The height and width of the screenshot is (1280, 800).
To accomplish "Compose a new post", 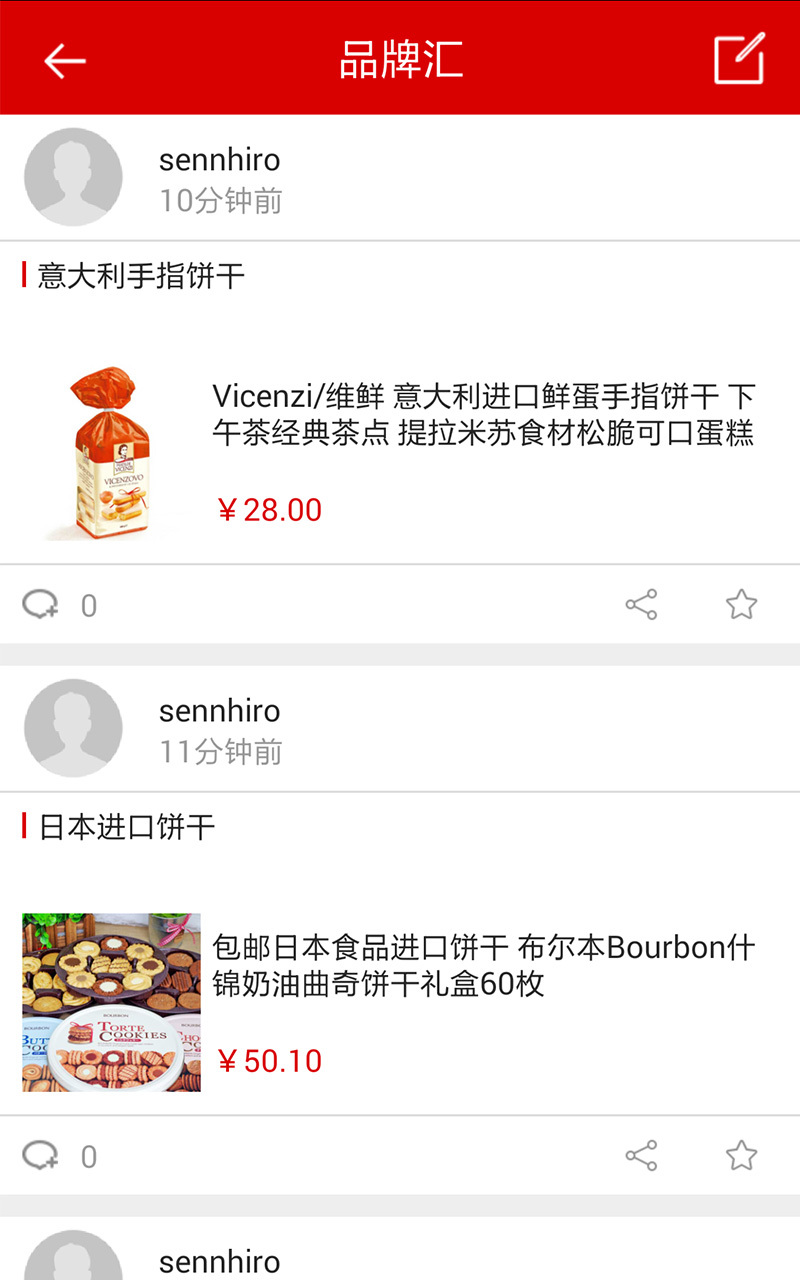I will click(739, 59).
